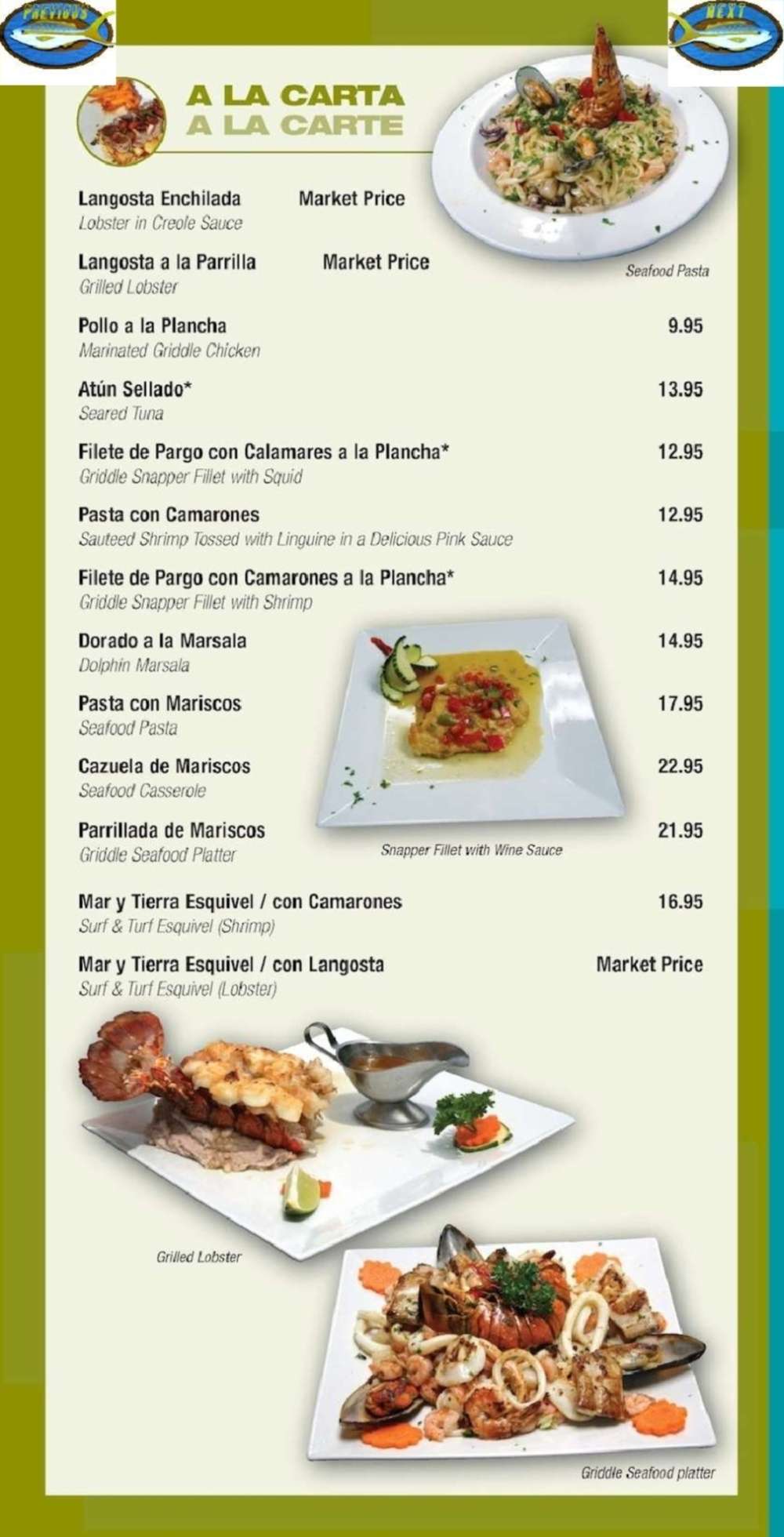
Task: Click the Dorado a la Marsala text
Action: (x=162, y=641)
